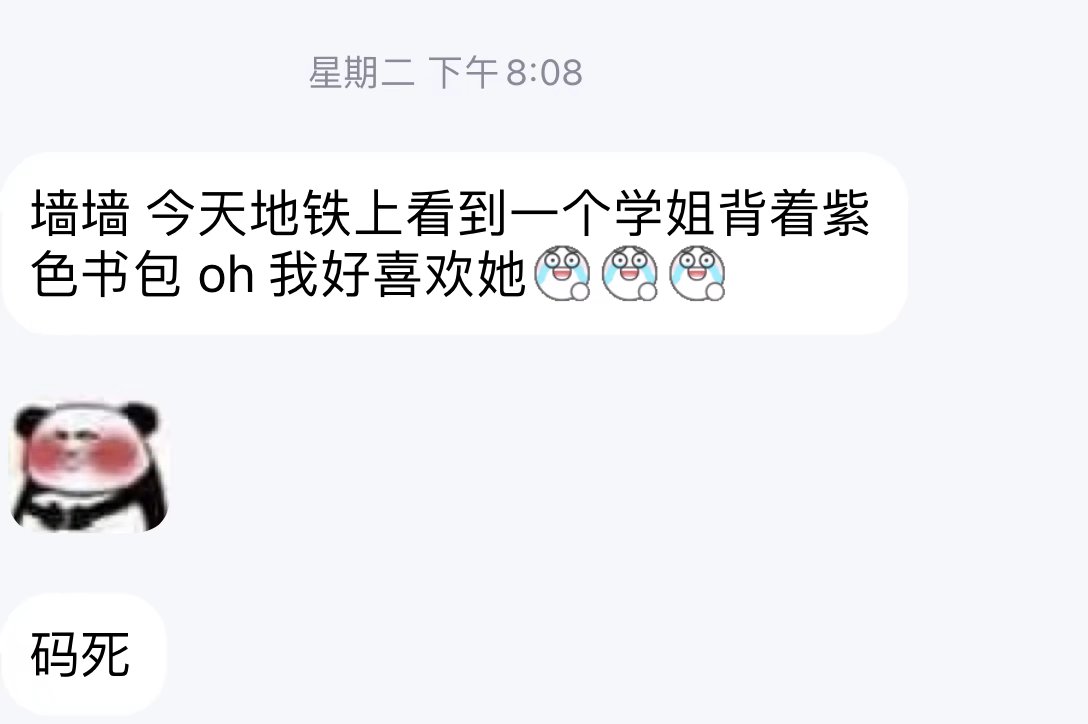Image resolution: width=1088 pixels, height=724 pixels.
Task: Open the blushing panda sticker
Action: (88, 466)
